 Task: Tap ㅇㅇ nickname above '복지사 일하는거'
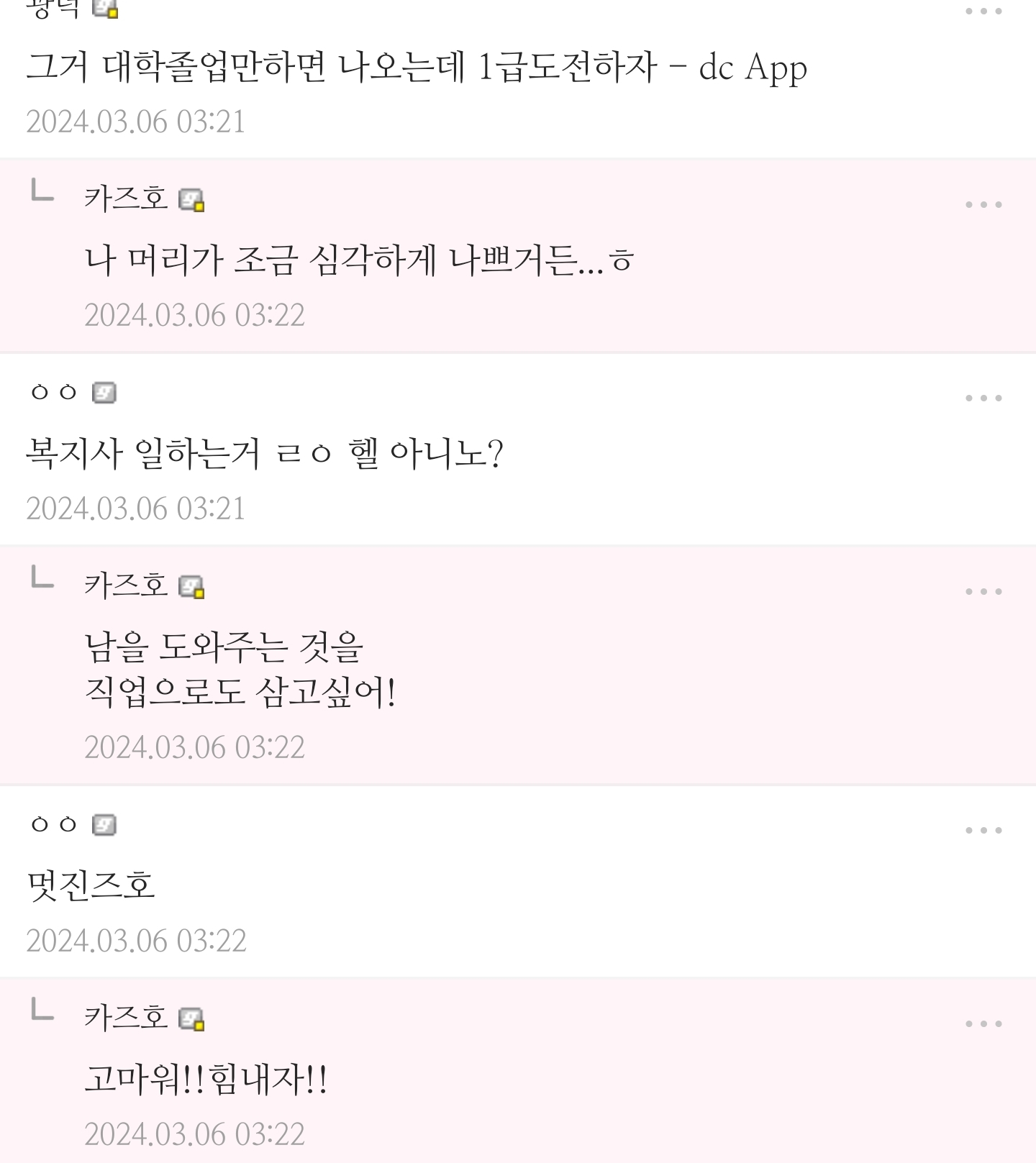(55, 393)
